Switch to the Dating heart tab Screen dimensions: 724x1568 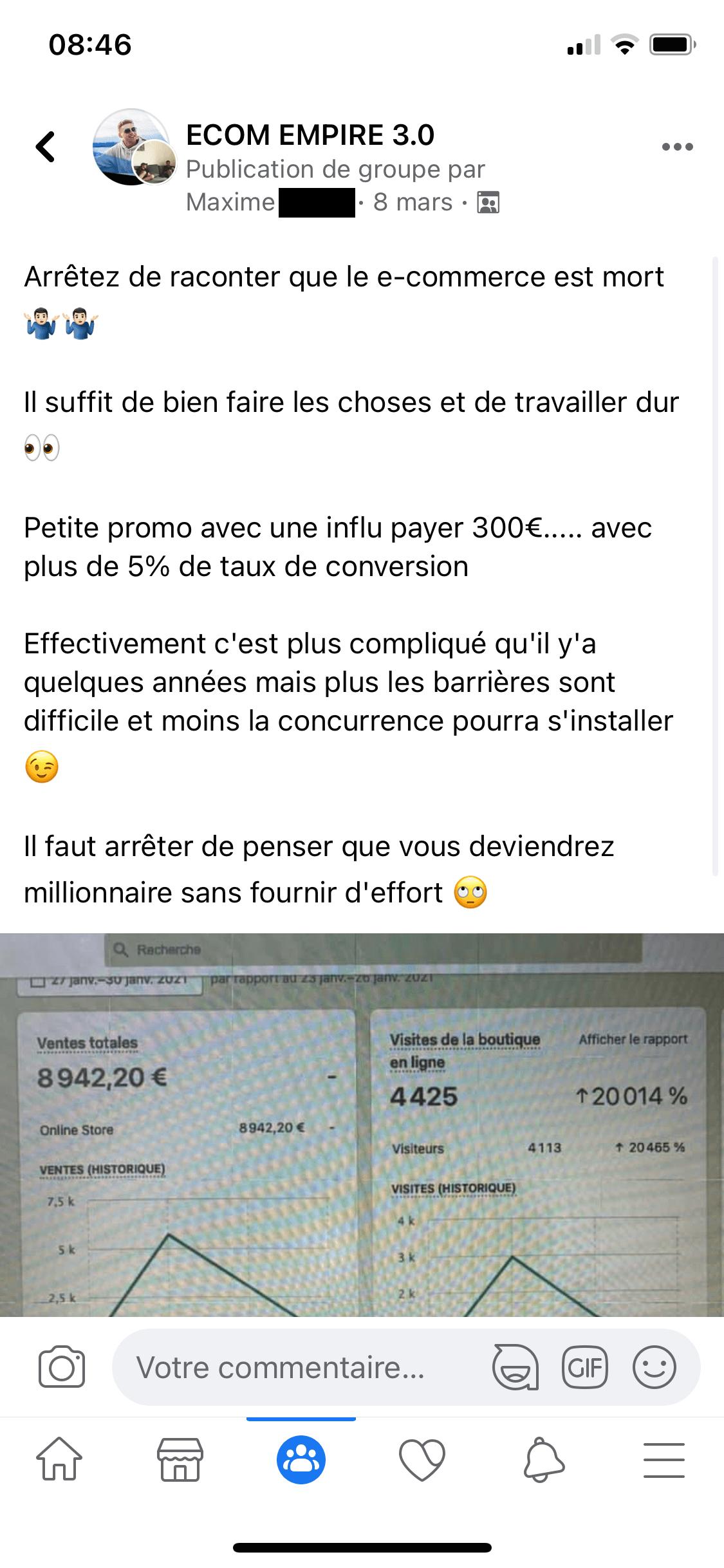(422, 1460)
